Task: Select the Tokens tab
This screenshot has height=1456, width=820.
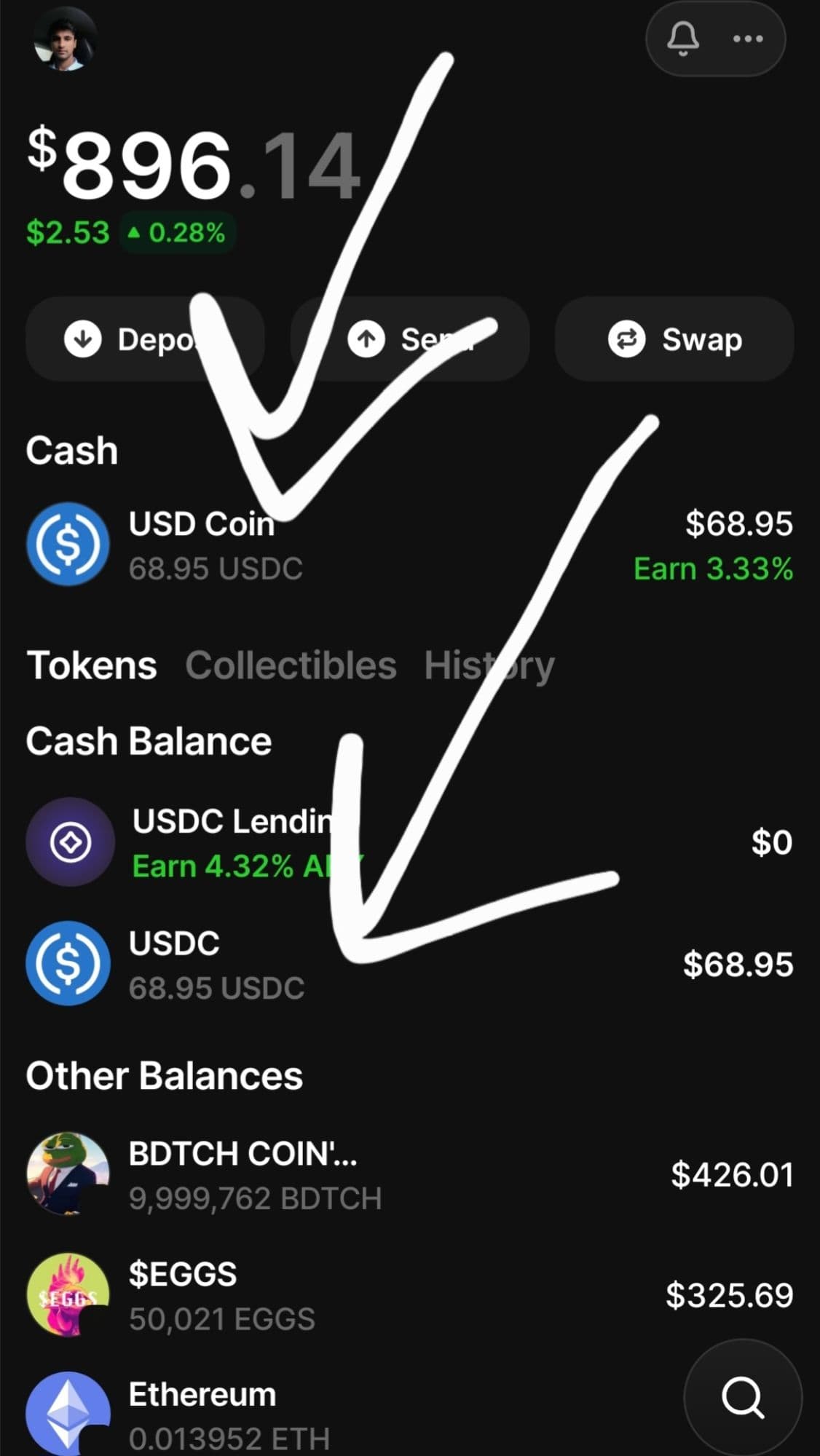Action: tap(92, 665)
